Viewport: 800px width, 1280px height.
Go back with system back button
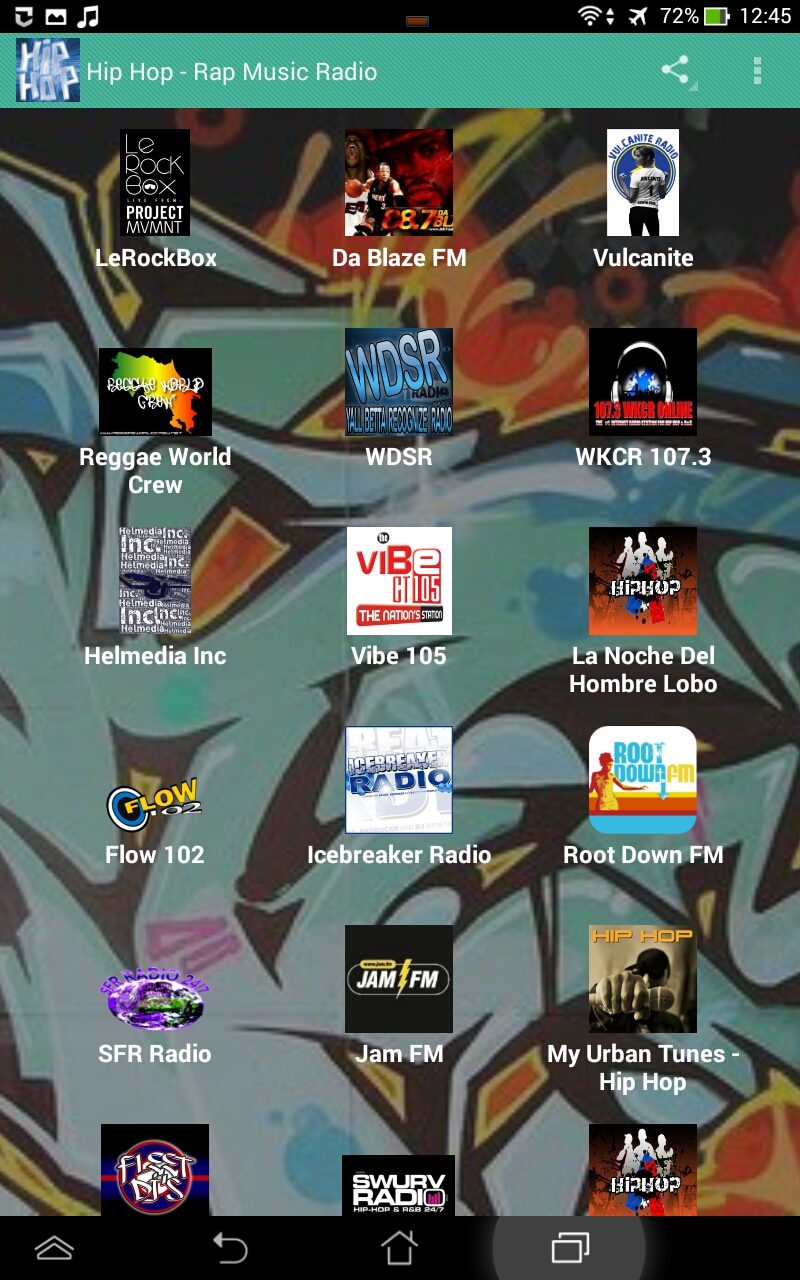(231, 1248)
